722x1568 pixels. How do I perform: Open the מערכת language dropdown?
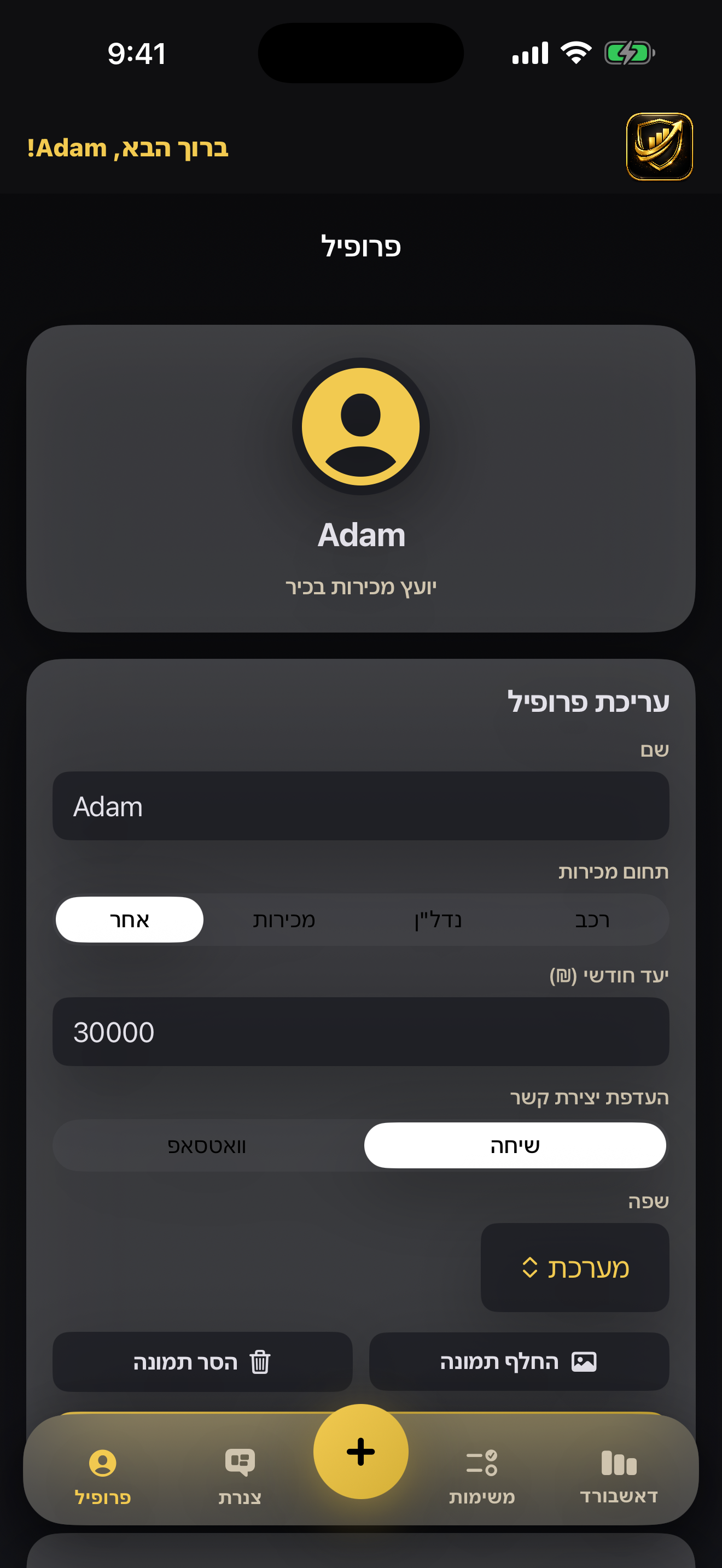(575, 1268)
